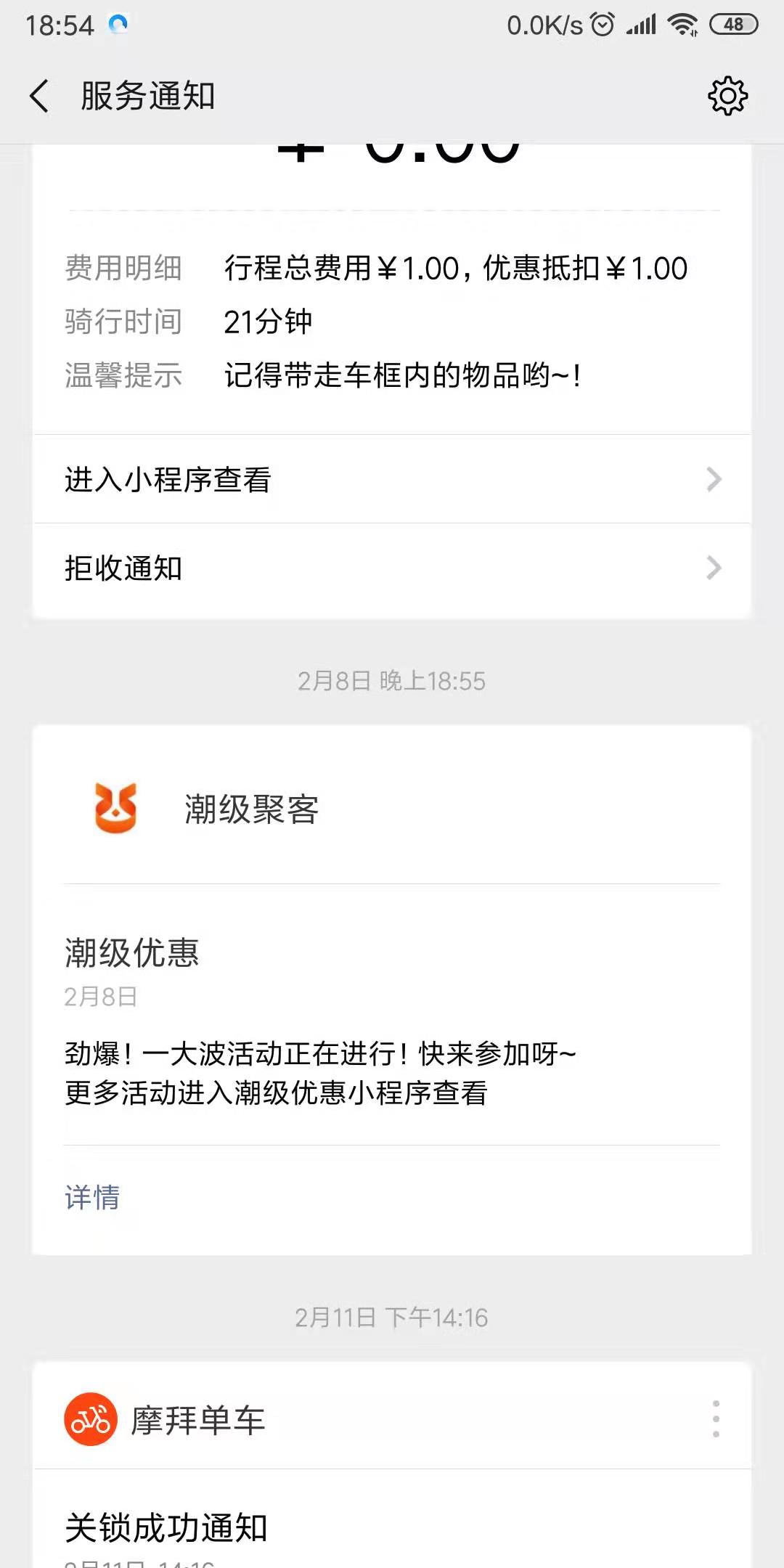Image resolution: width=784 pixels, height=1568 pixels.
Task: Go back from 服务通知
Action: click(x=40, y=96)
